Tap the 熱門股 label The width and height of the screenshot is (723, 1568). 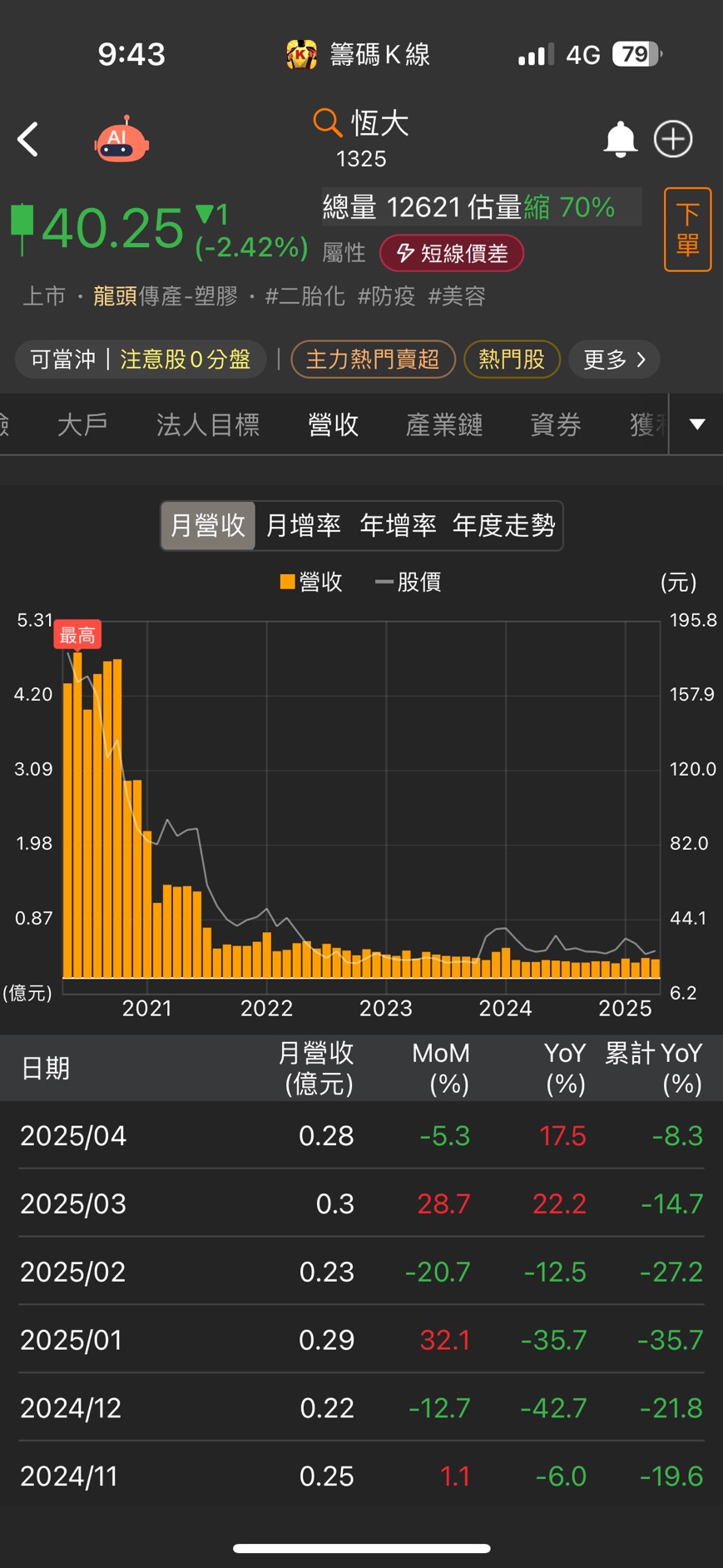click(512, 360)
